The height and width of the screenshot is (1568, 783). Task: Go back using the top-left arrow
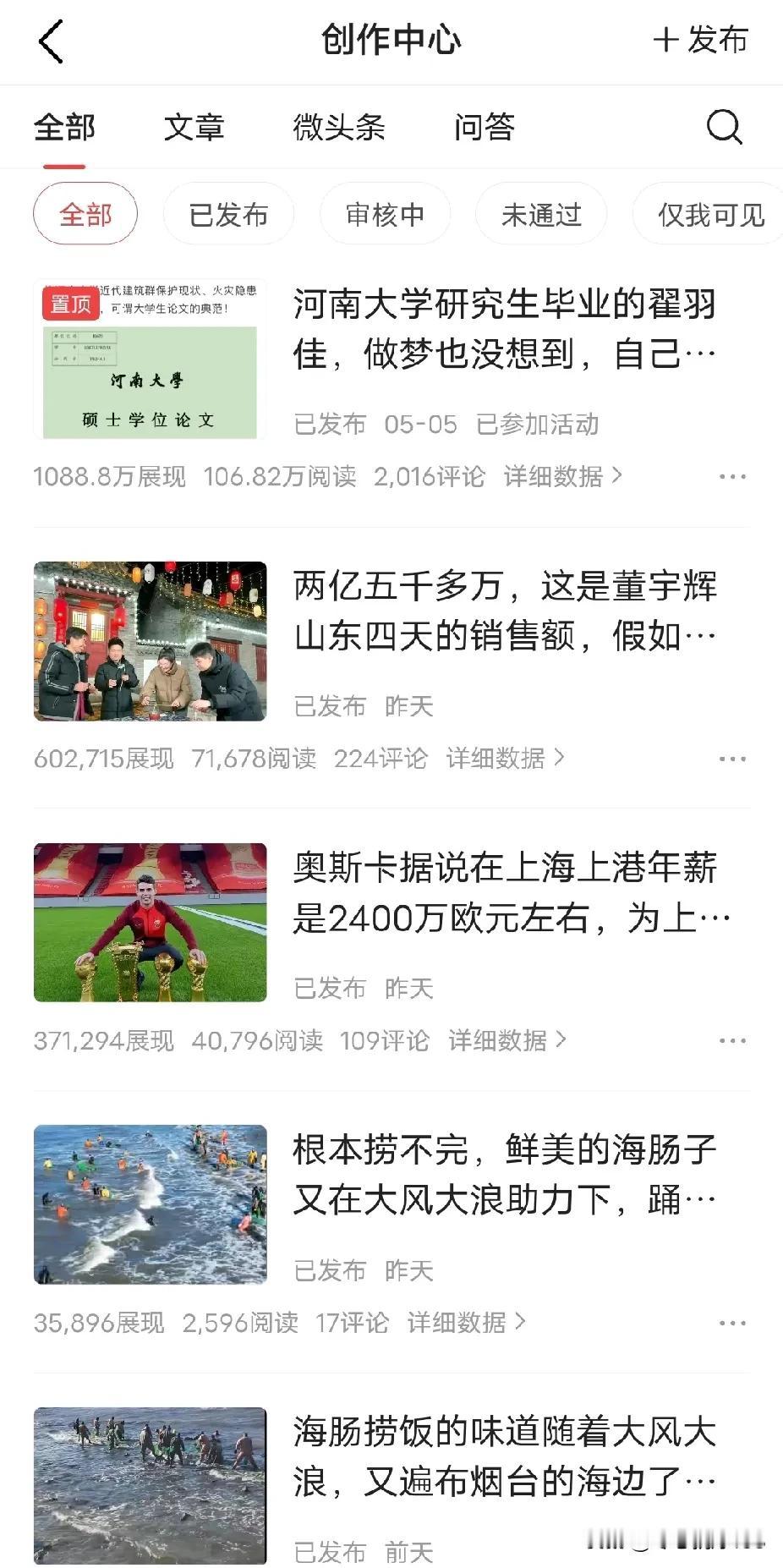point(52,41)
